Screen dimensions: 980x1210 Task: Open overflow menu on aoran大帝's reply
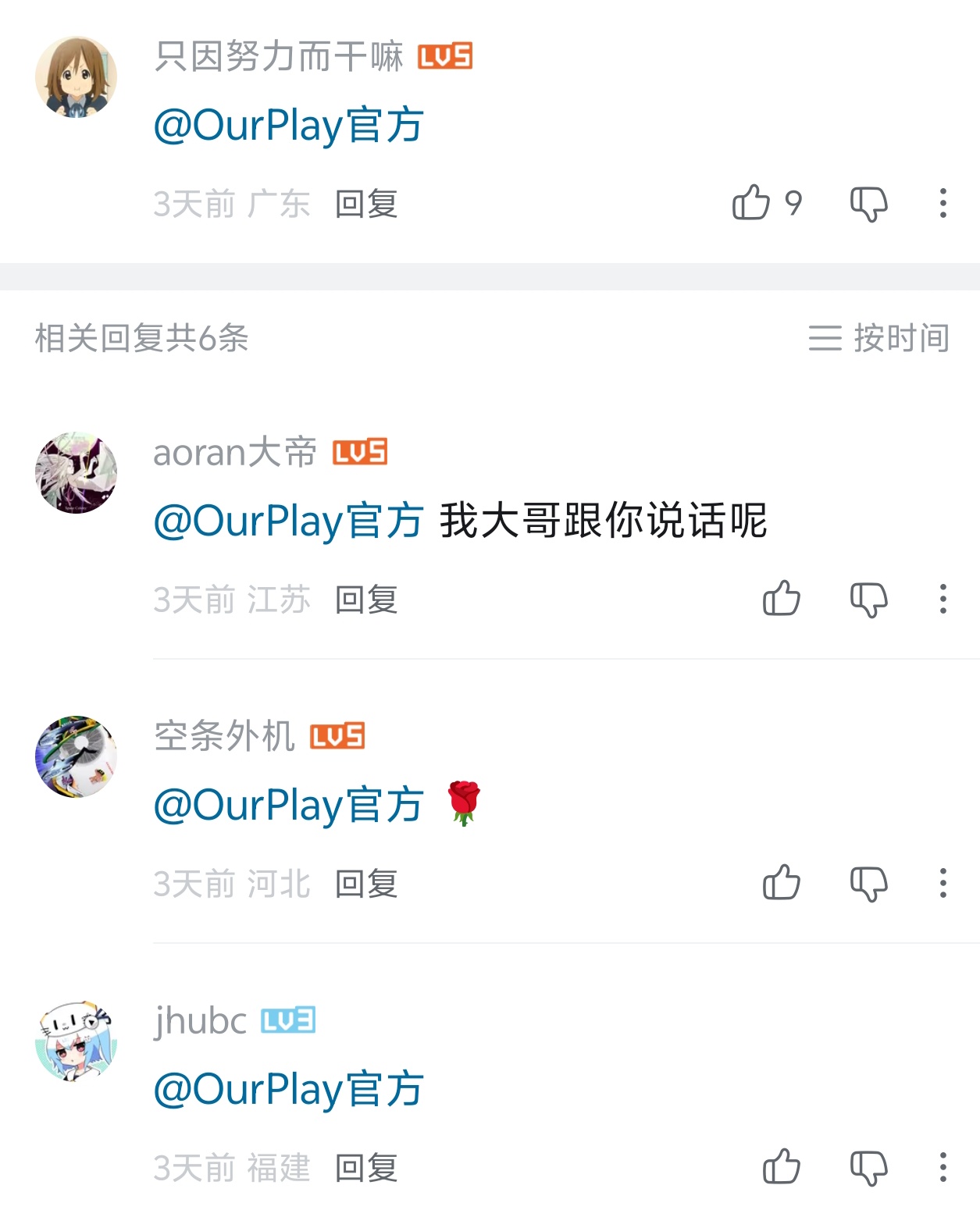click(x=943, y=599)
